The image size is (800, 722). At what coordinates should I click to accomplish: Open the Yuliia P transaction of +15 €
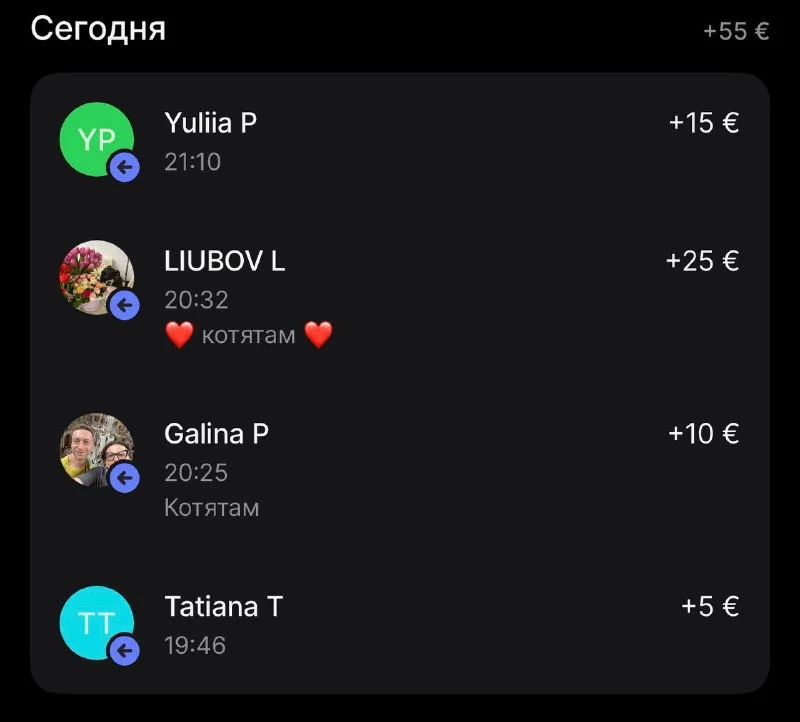(400, 141)
